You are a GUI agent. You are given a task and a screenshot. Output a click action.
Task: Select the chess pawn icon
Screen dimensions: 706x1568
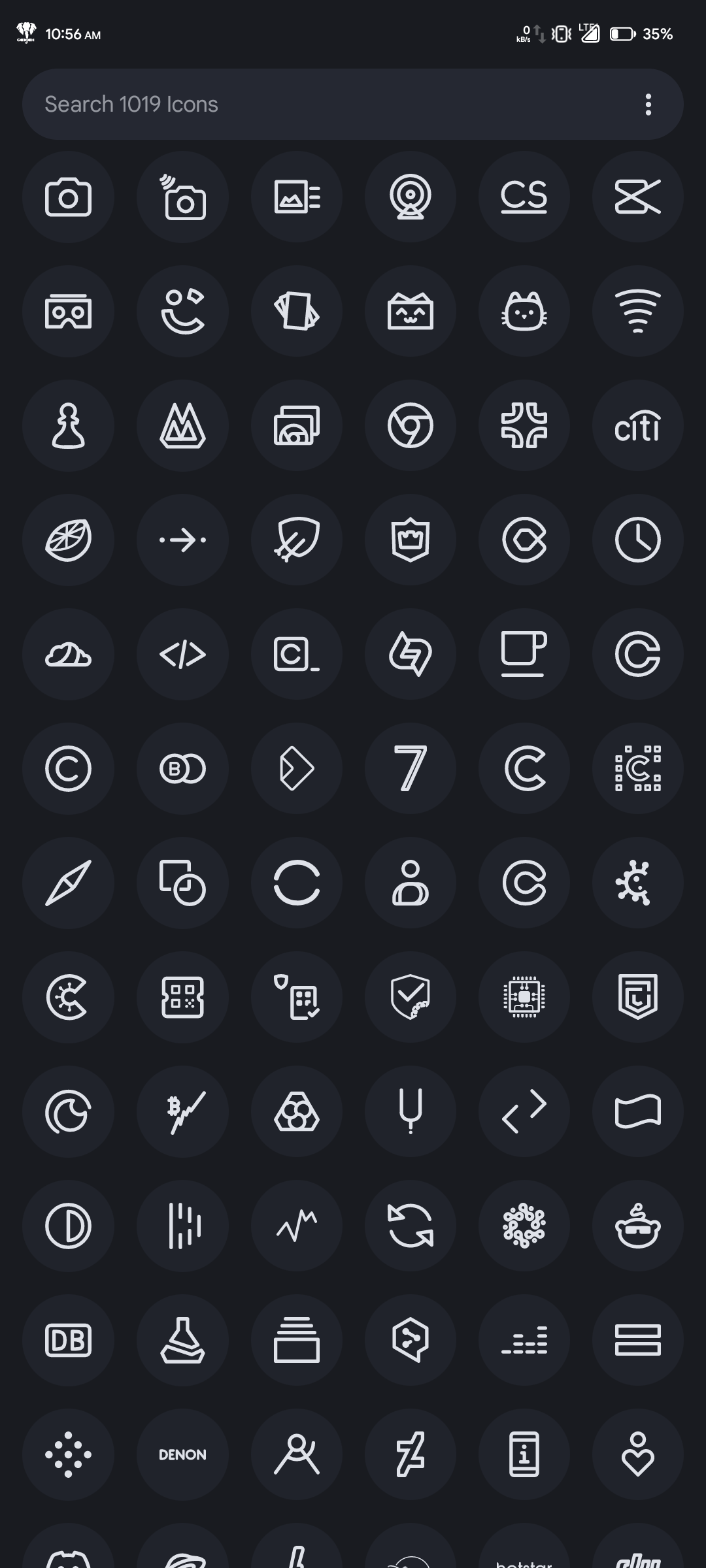[x=68, y=426]
